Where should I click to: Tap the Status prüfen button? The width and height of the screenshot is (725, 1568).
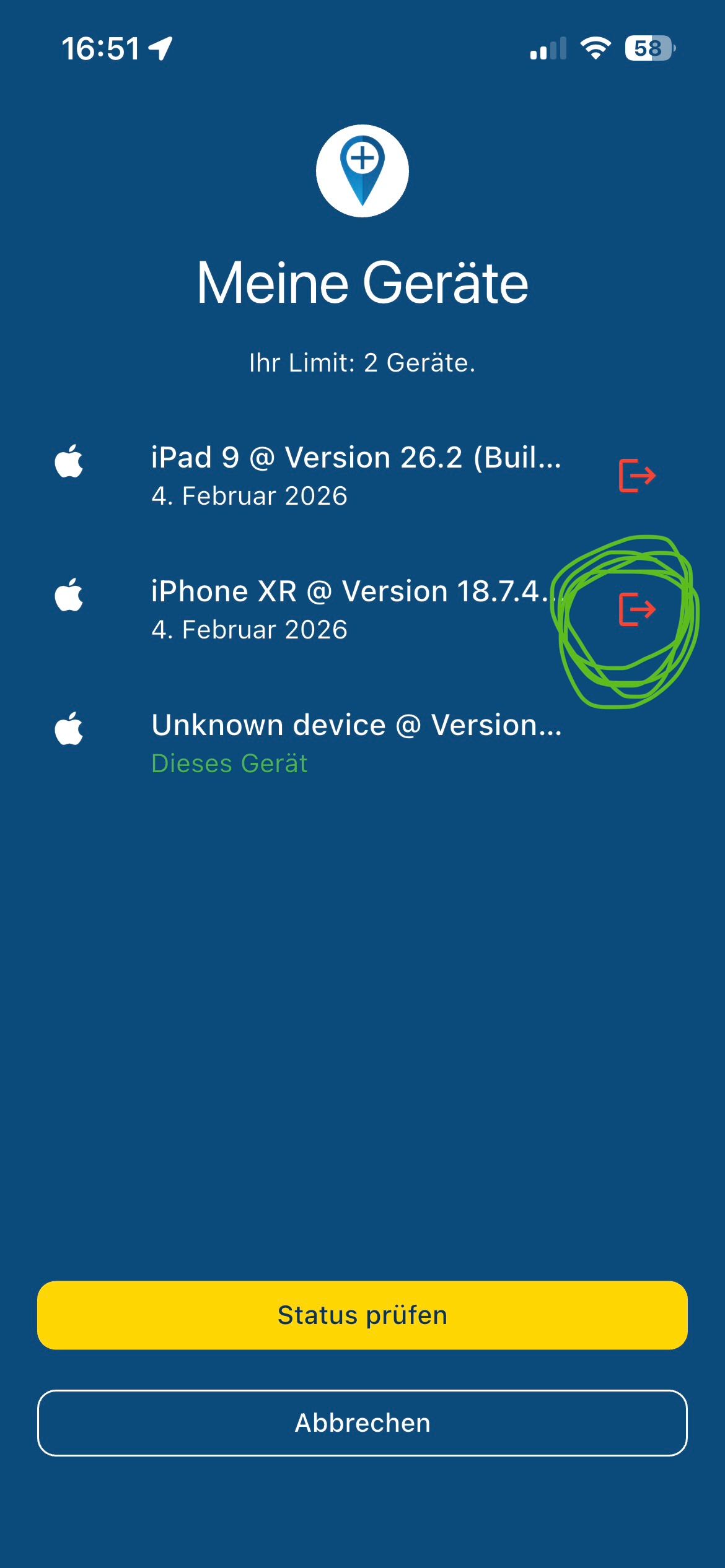coord(362,1315)
